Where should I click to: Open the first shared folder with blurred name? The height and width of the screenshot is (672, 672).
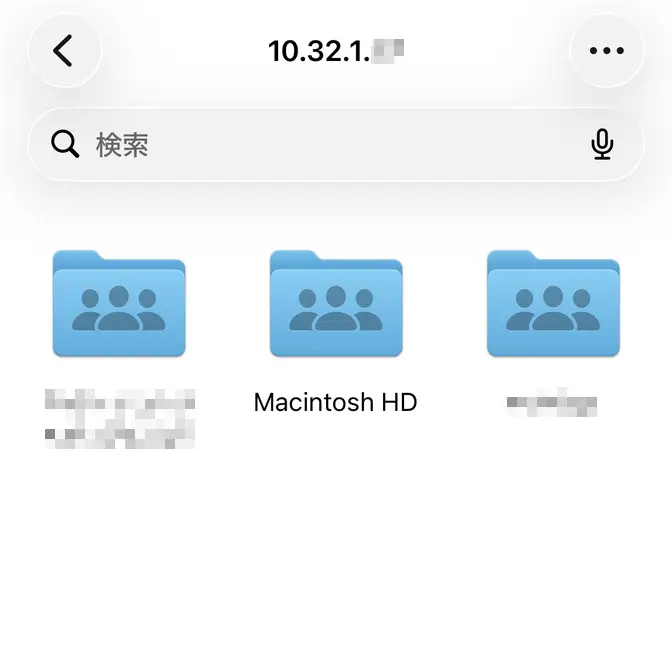[118, 305]
